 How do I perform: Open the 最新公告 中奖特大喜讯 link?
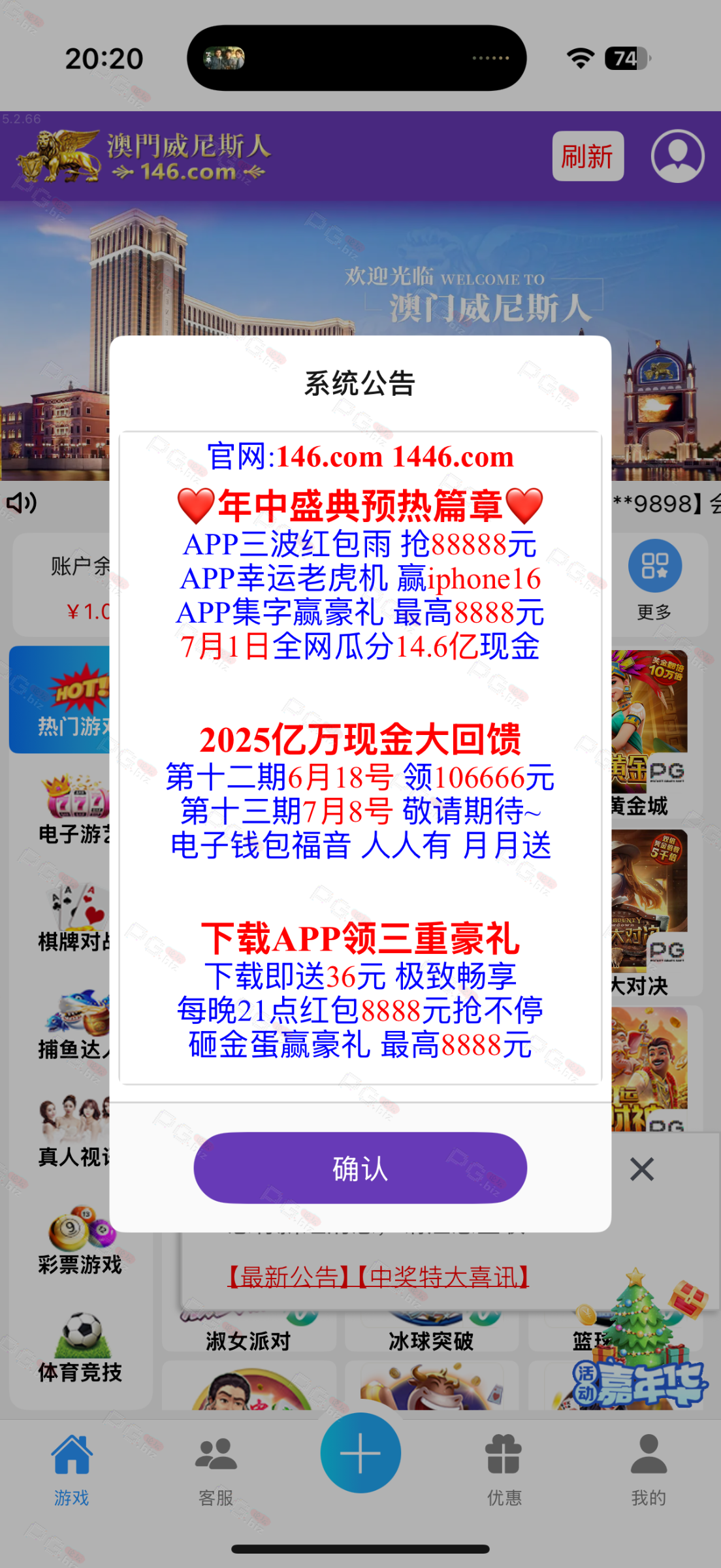[377, 1277]
